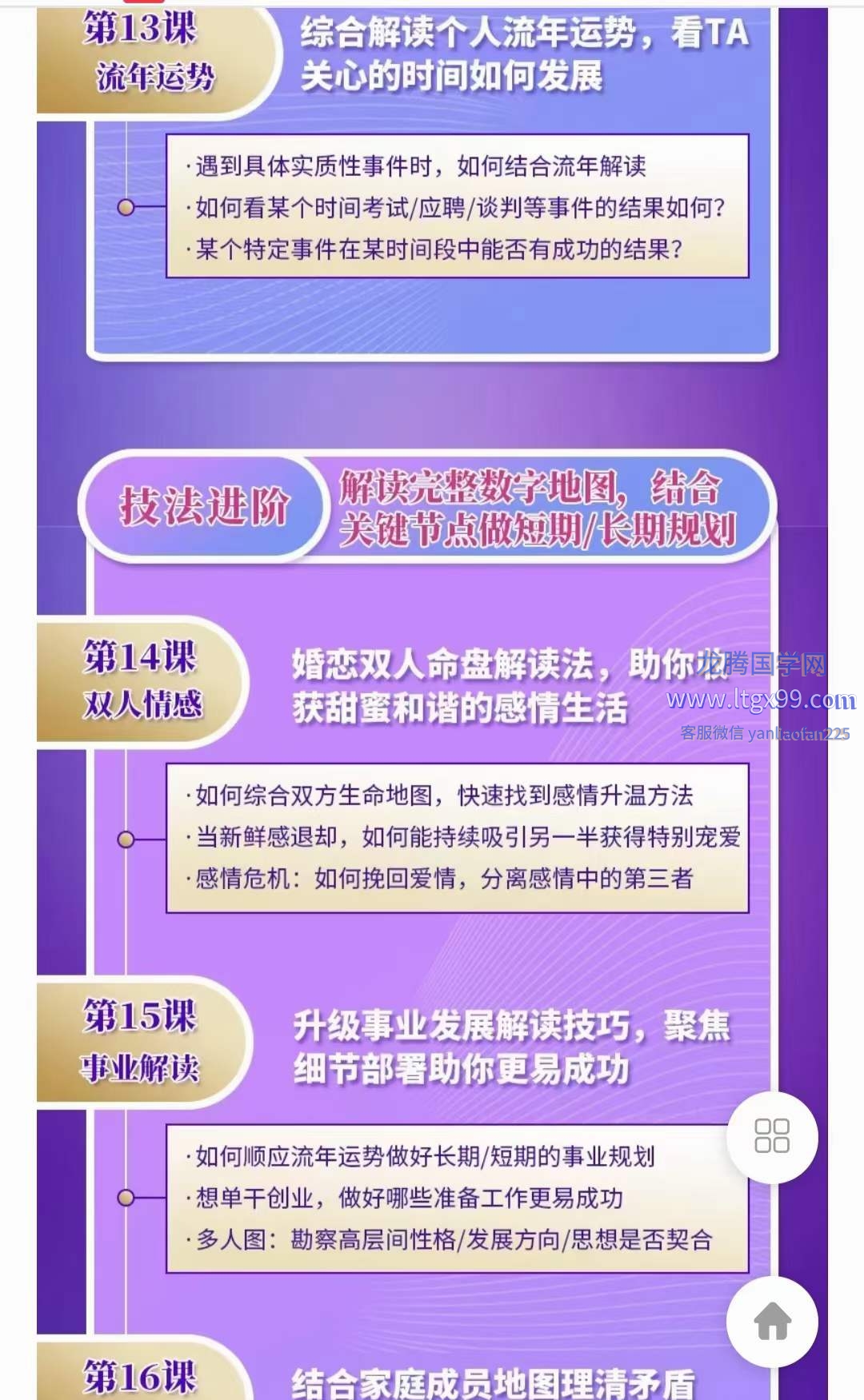
Task: Open the floating grid menu button
Action: [x=772, y=1136]
